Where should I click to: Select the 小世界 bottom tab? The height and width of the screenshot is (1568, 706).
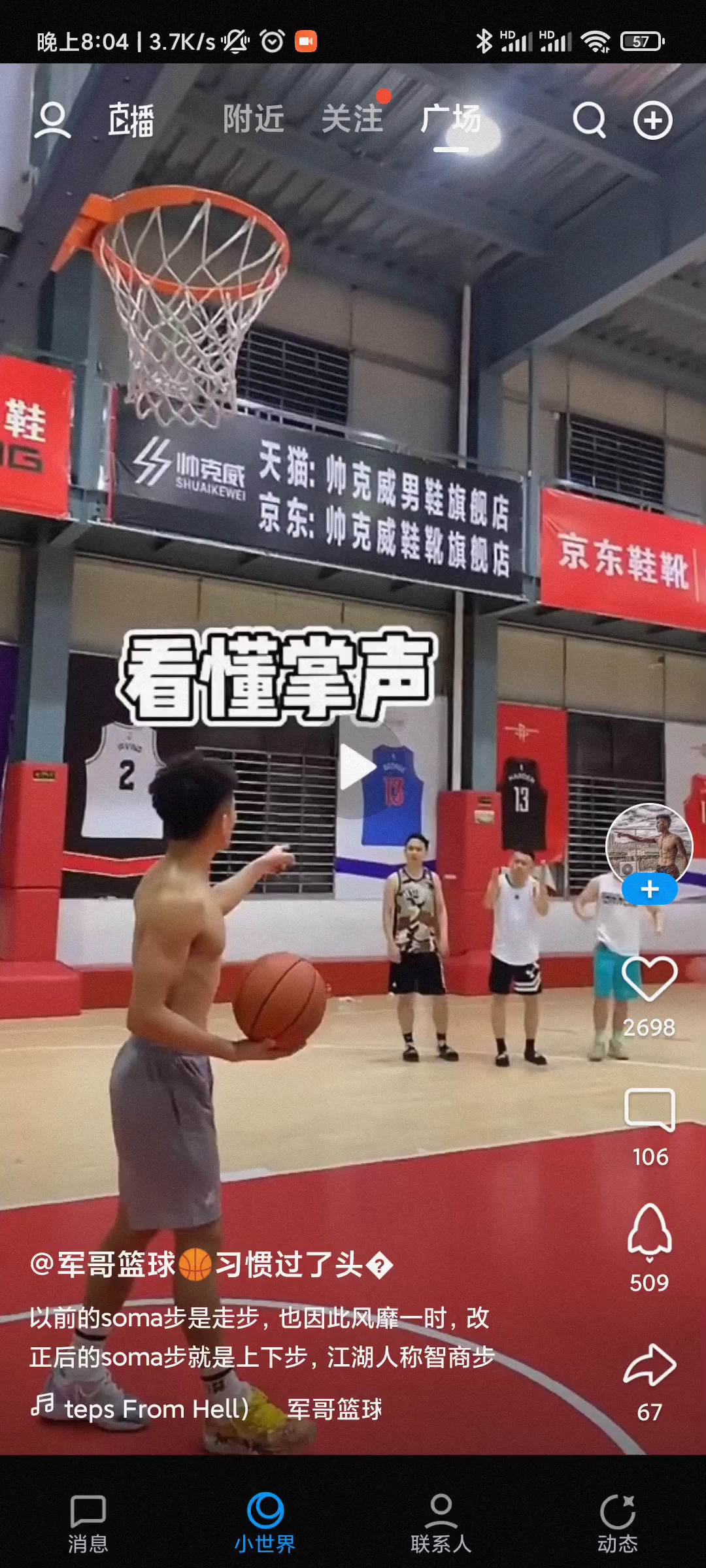[x=265, y=1524]
